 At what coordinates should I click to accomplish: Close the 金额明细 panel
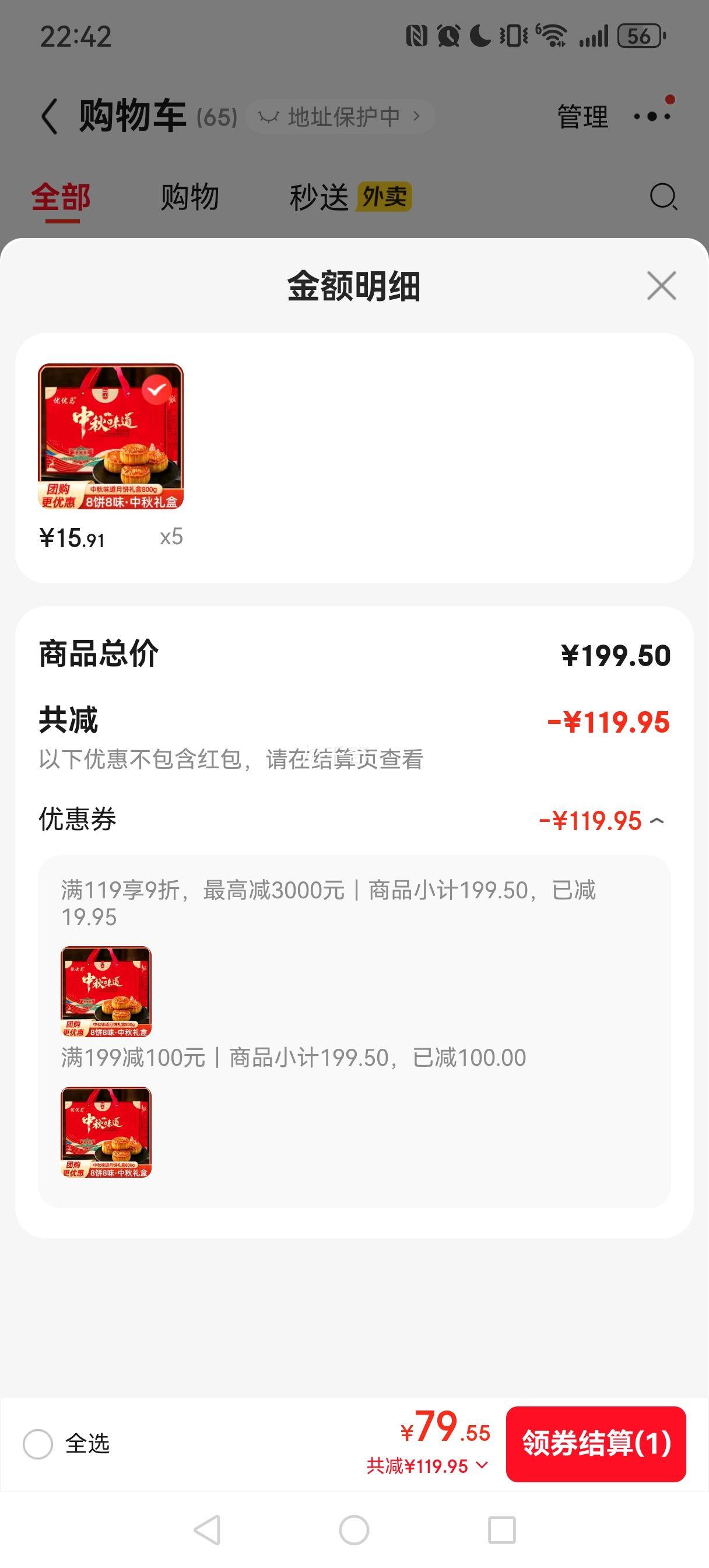[662, 285]
